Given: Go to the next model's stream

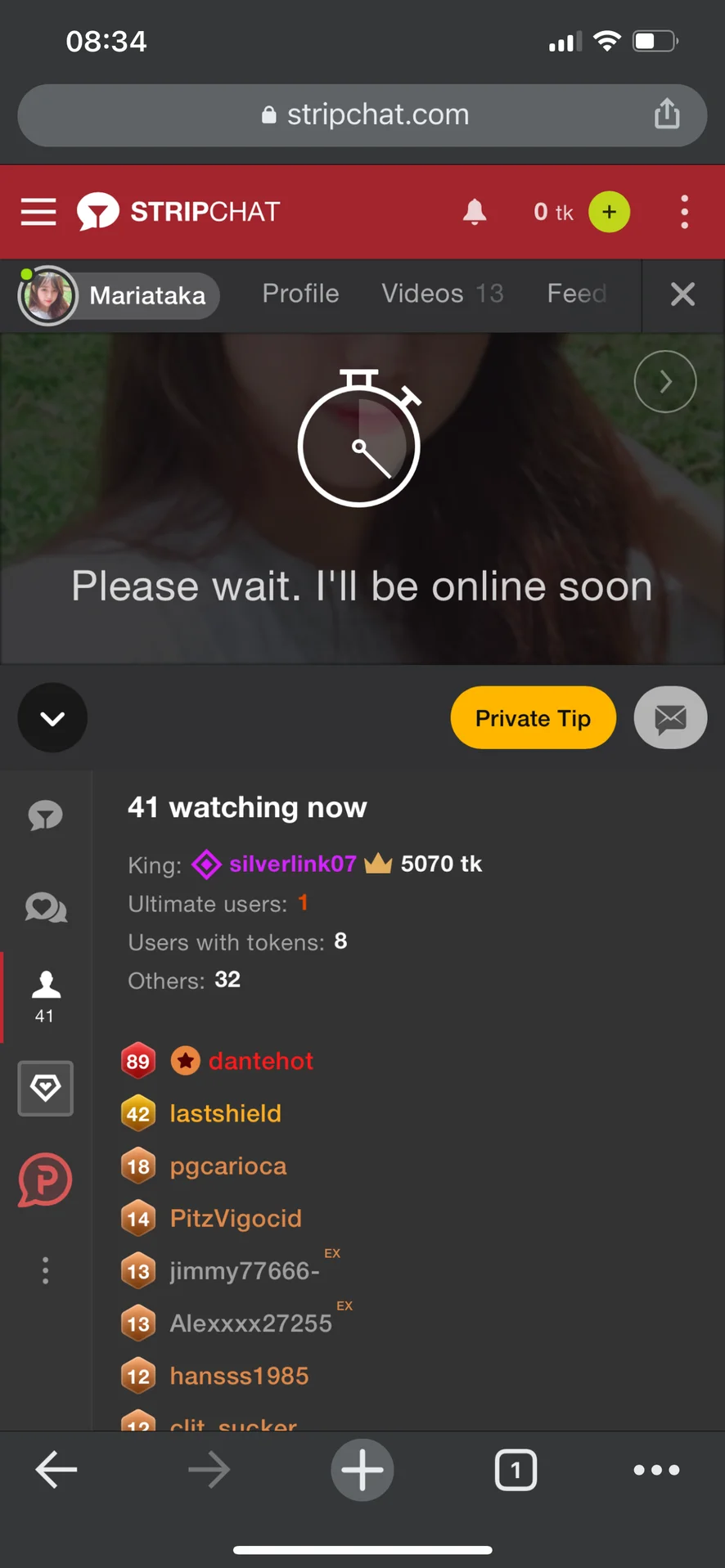Looking at the screenshot, I should [x=665, y=381].
